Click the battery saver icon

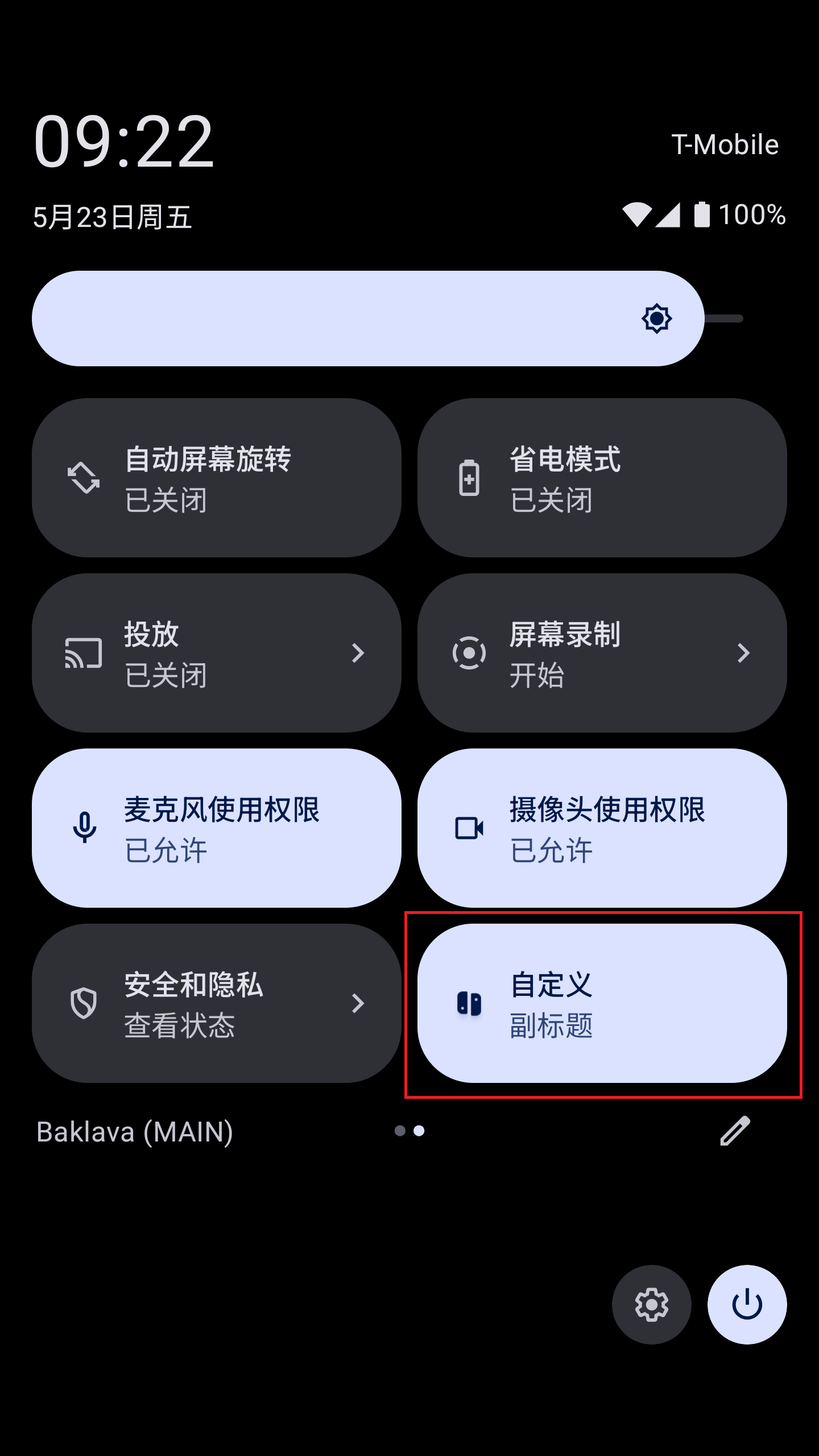[469, 479]
